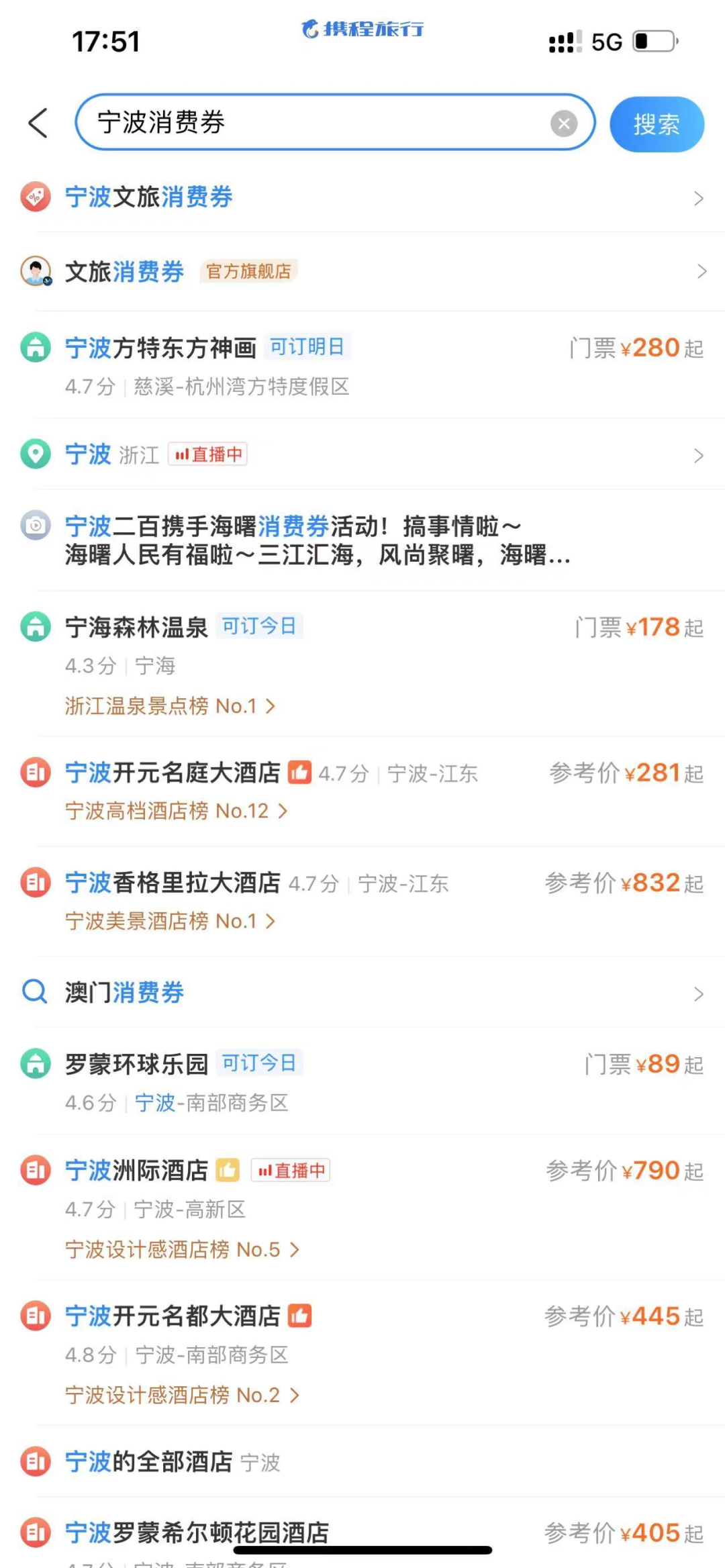Go back using the left arrow

39,123
